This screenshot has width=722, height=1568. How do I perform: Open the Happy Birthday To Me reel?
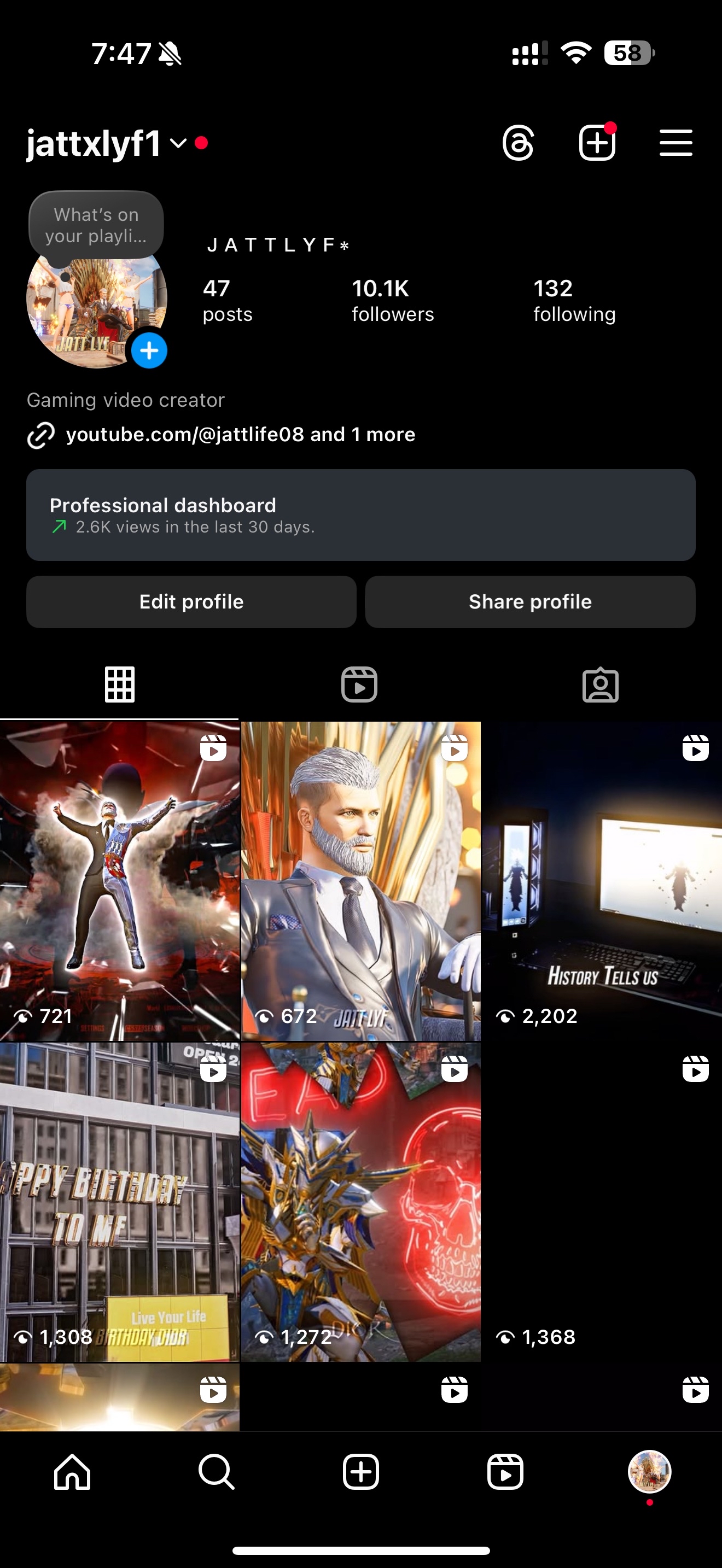coord(119,1202)
